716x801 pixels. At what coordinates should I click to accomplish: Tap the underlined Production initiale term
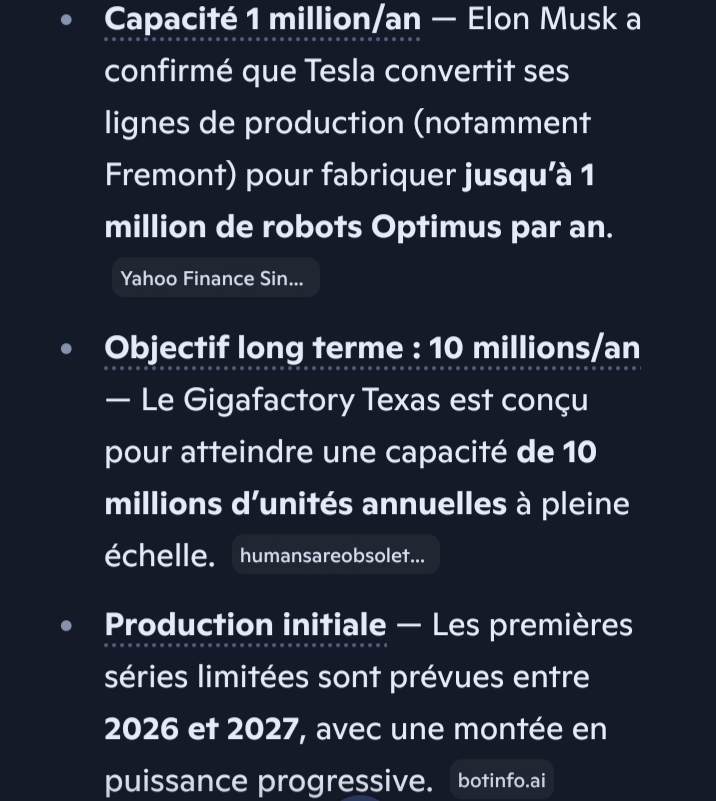tap(245, 626)
